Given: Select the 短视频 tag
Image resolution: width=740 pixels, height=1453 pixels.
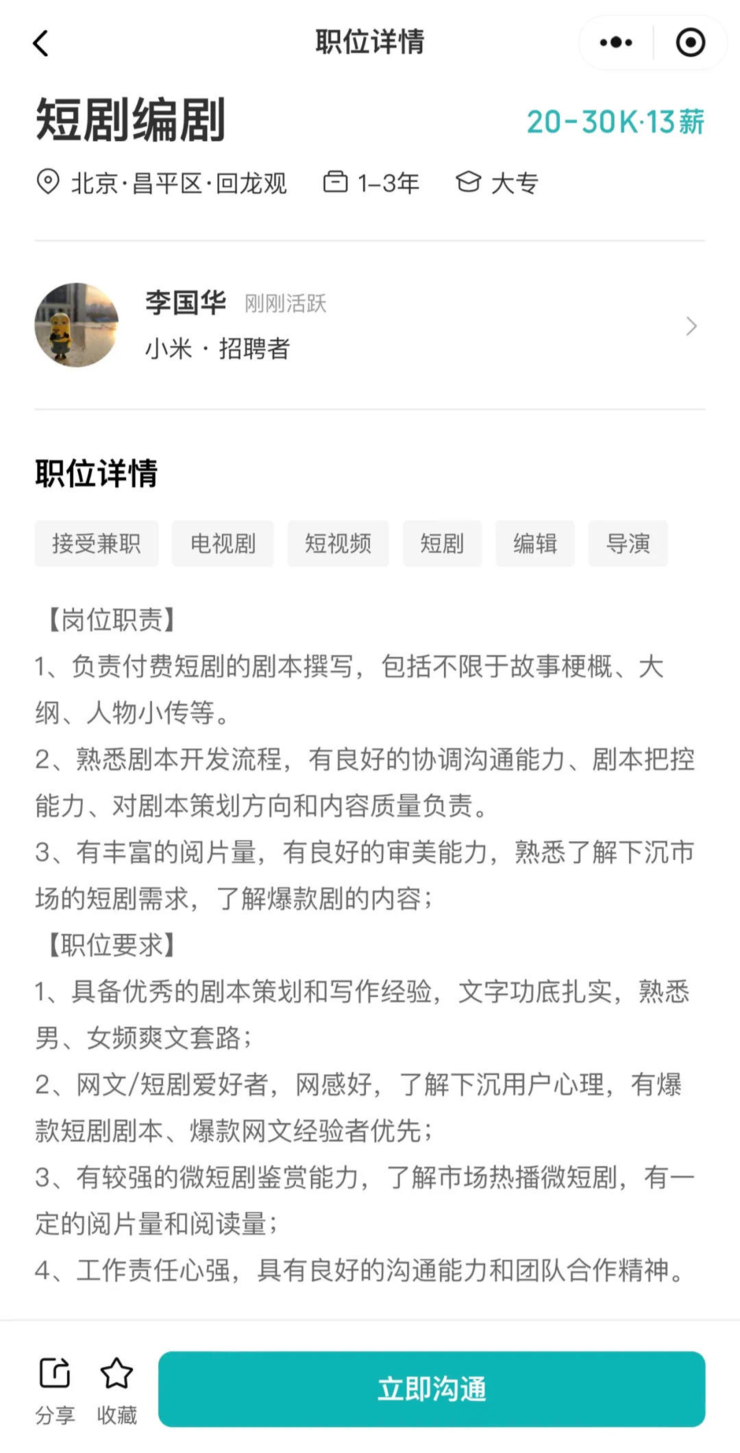Looking at the screenshot, I should coord(338,543).
